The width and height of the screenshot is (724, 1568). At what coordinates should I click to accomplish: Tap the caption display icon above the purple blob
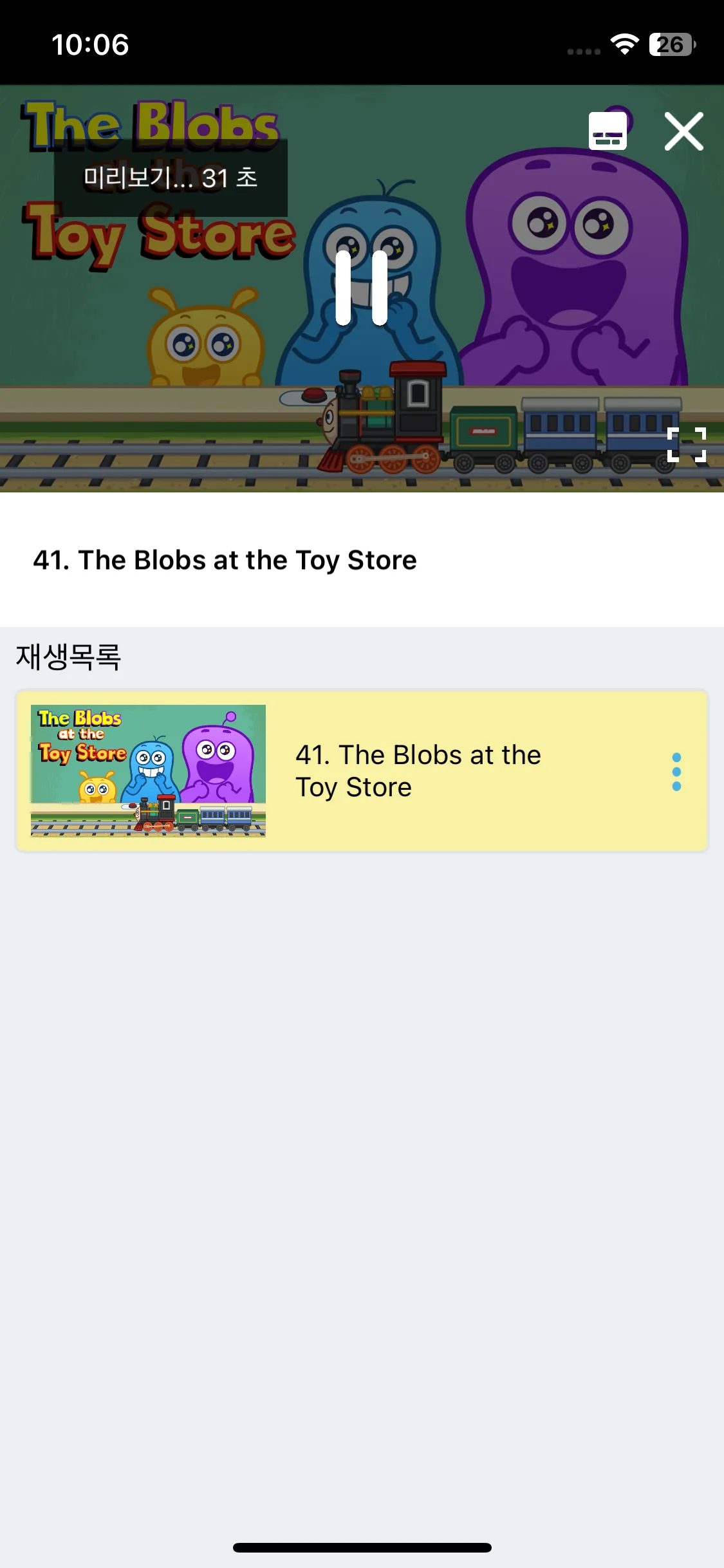[x=608, y=131]
